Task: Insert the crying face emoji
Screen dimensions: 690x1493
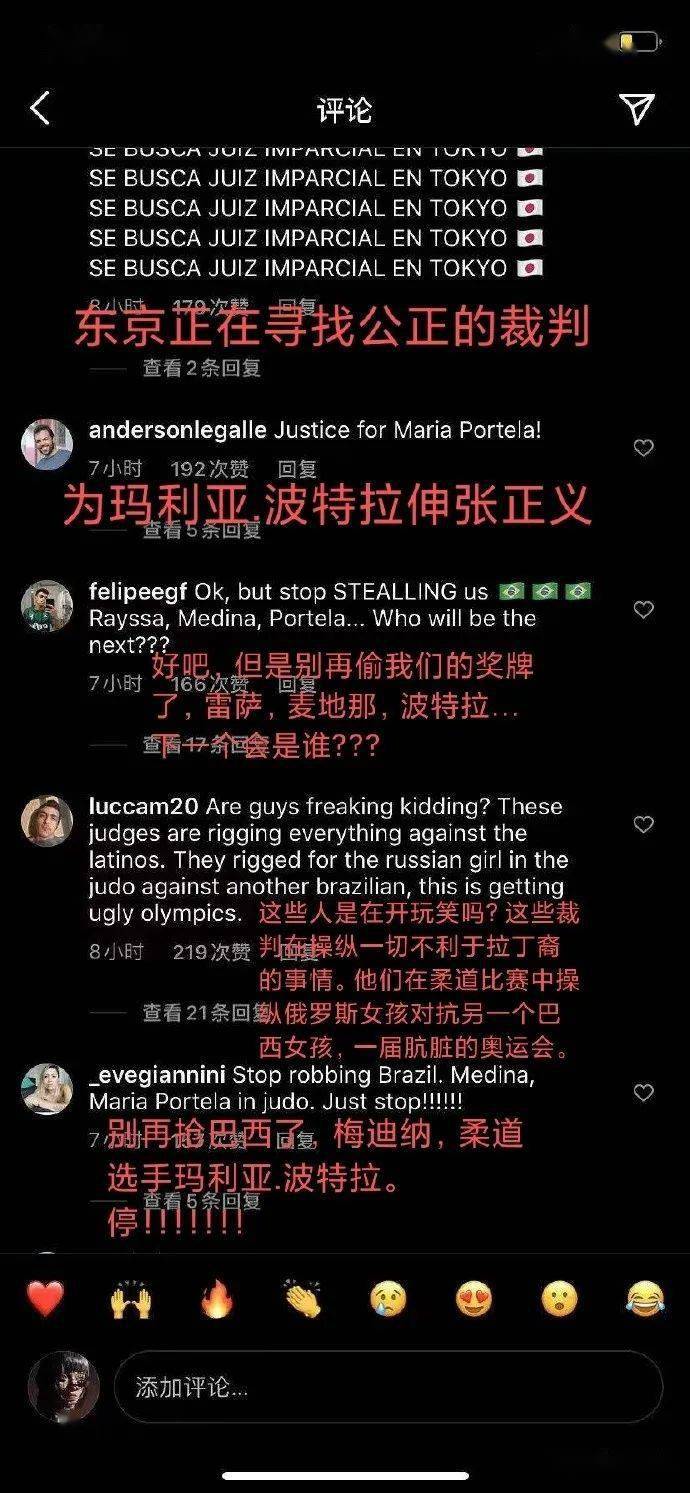Action: coord(388,1299)
